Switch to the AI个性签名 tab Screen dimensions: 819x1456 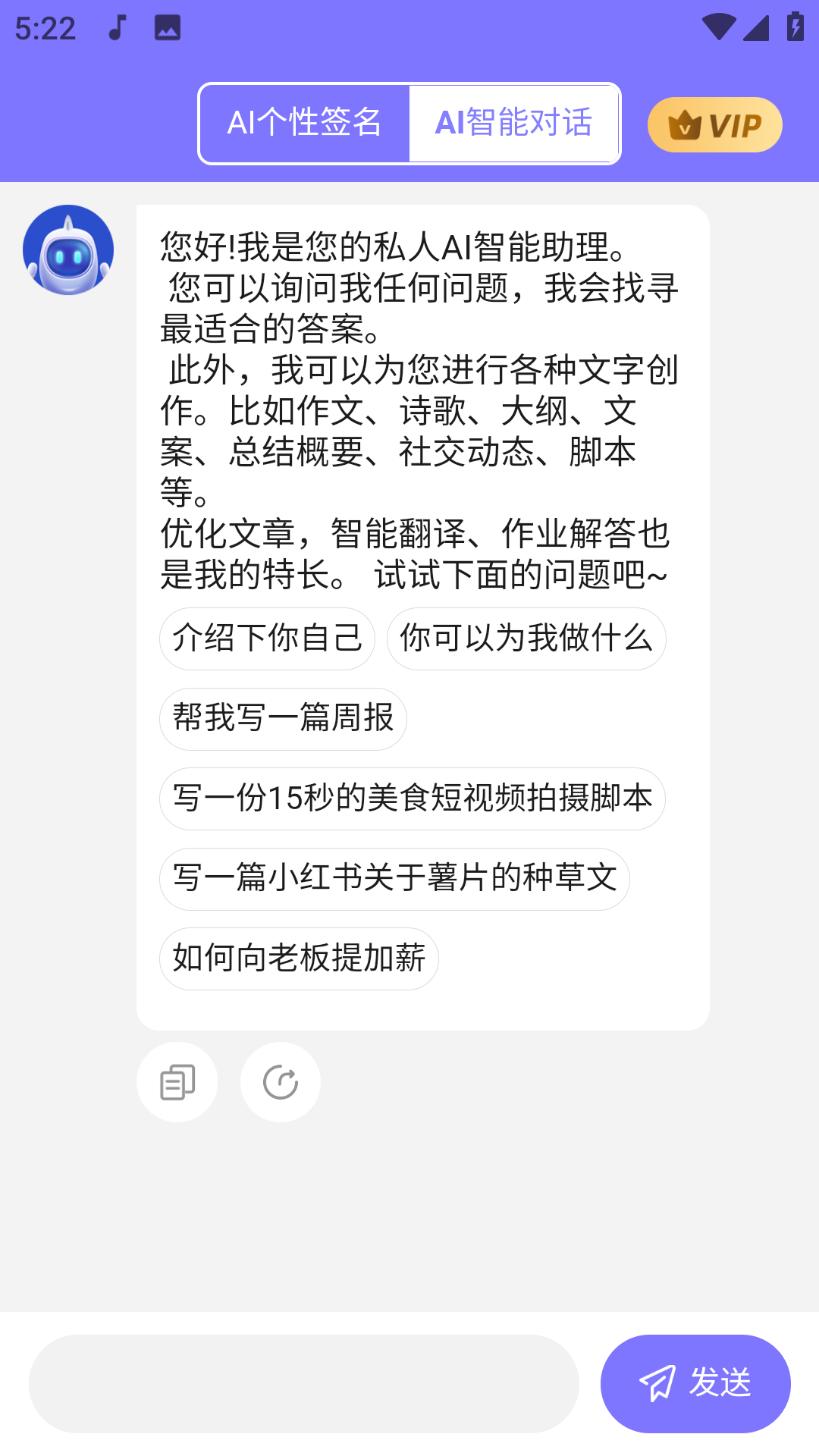(x=306, y=123)
